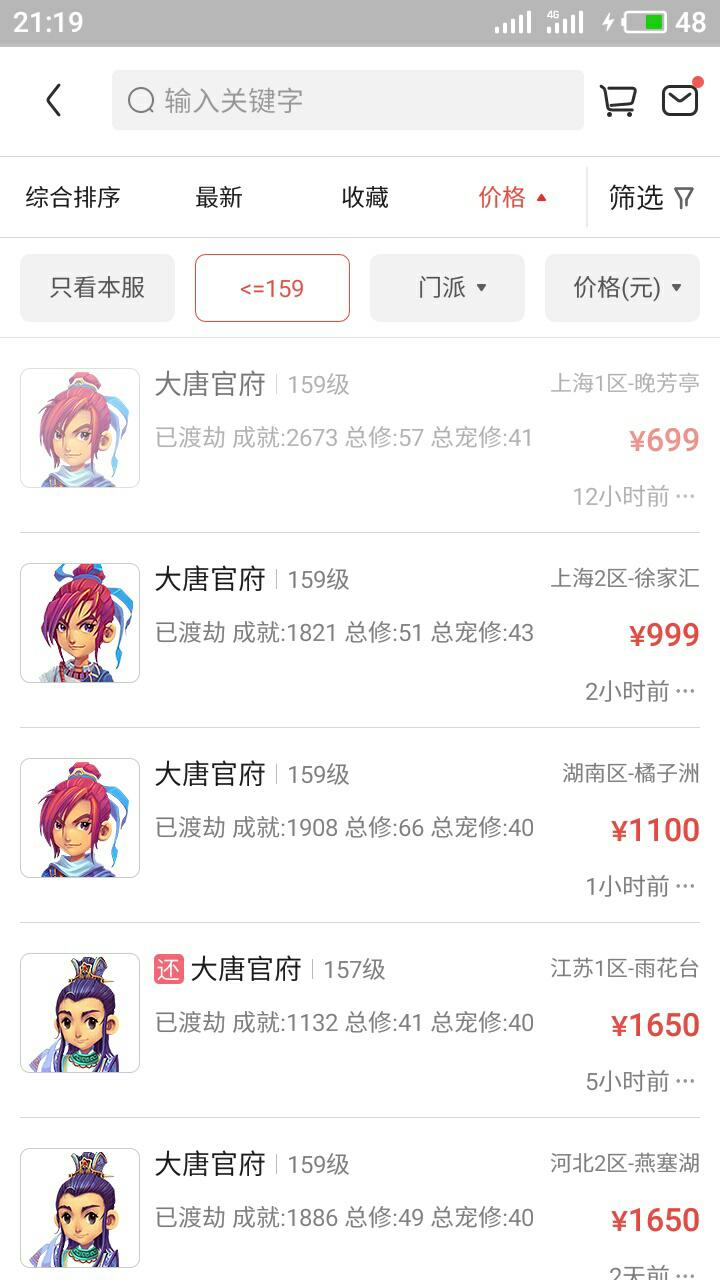Screen dimensions: 720x1280
Task: Expand the 价格(元) dropdown
Action: click(x=622, y=288)
